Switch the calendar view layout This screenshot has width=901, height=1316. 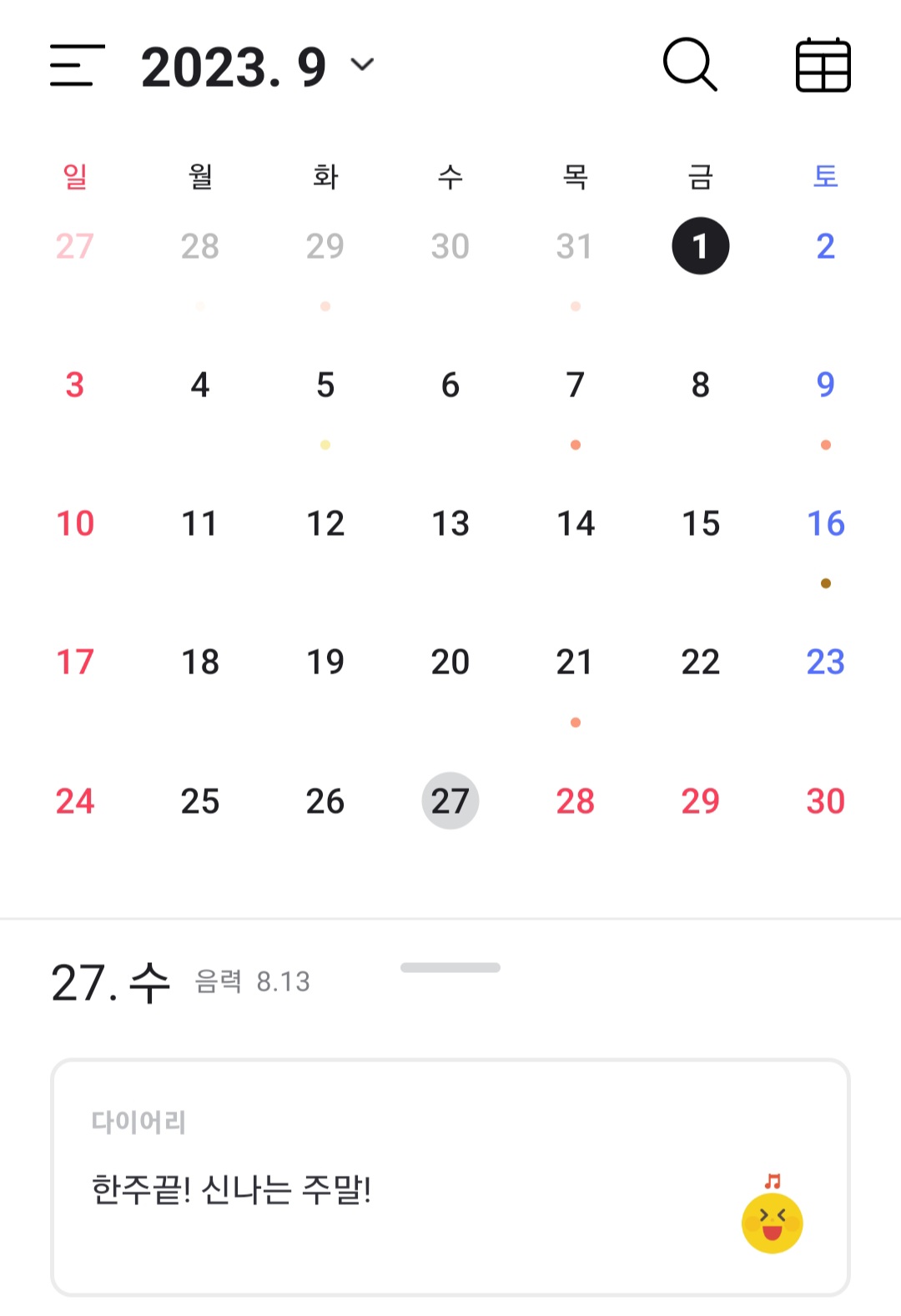(x=823, y=65)
